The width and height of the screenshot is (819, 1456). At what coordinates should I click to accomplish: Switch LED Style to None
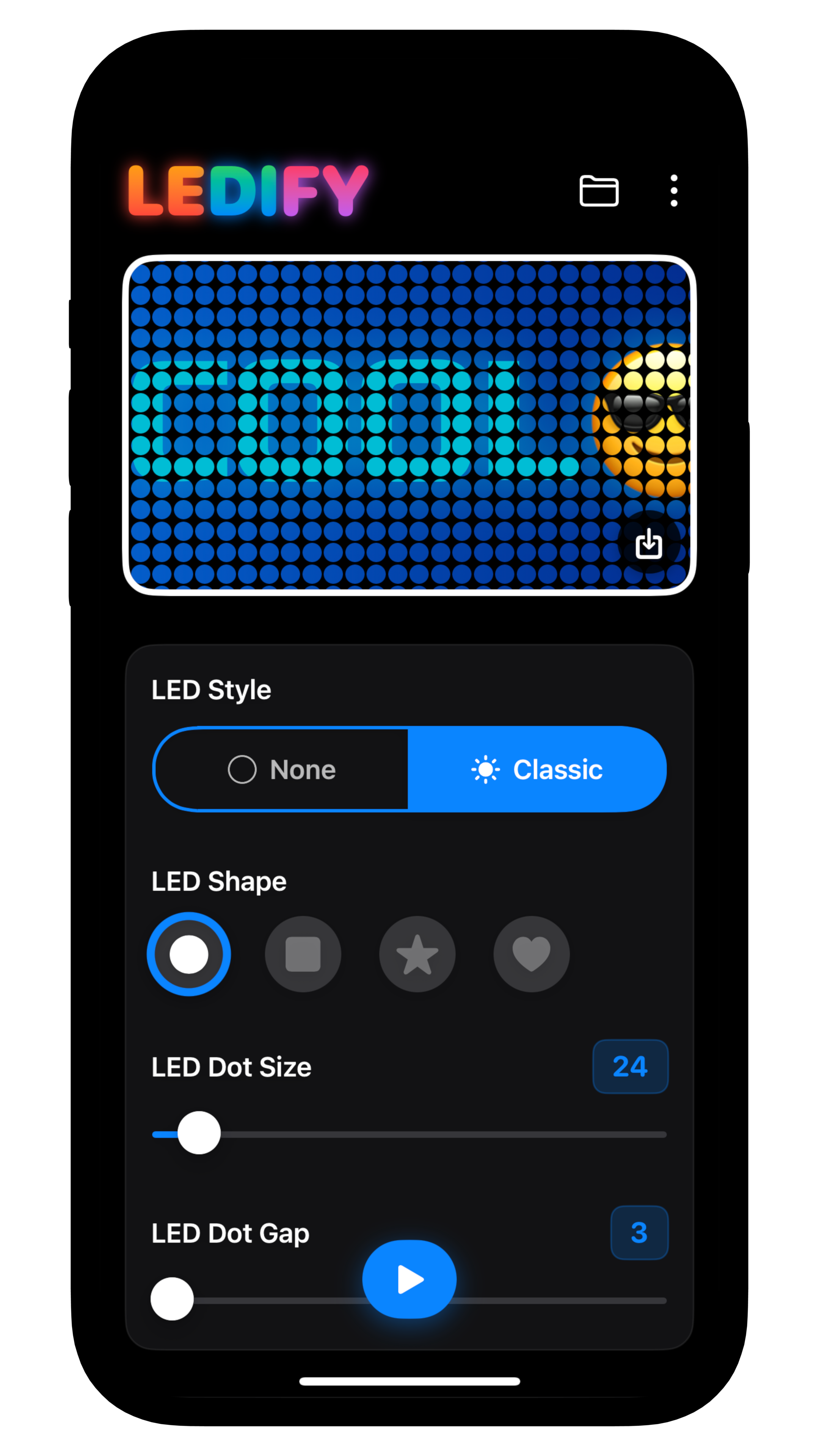point(281,769)
